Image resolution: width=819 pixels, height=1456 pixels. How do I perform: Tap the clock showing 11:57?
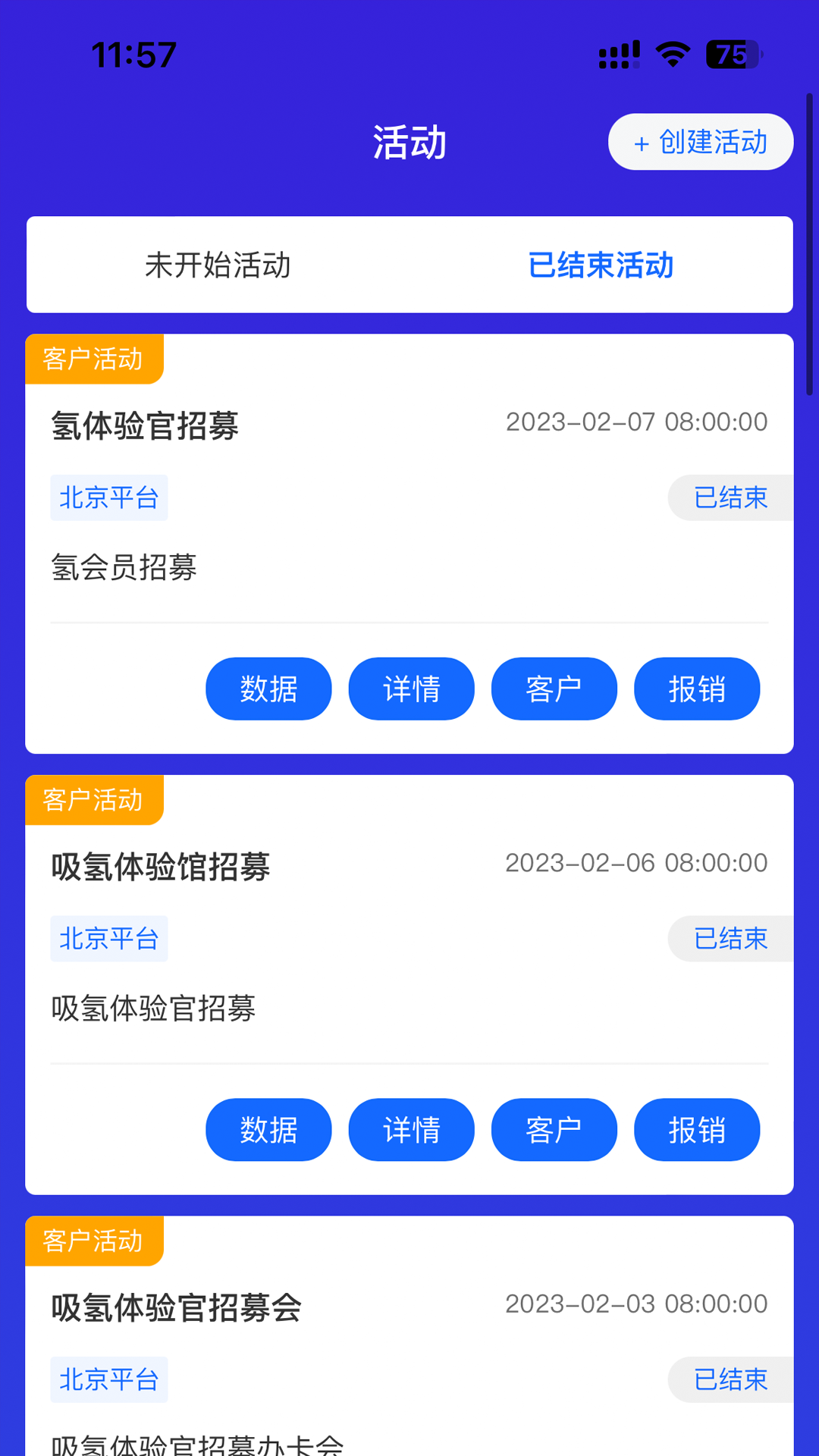click(x=133, y=55)
